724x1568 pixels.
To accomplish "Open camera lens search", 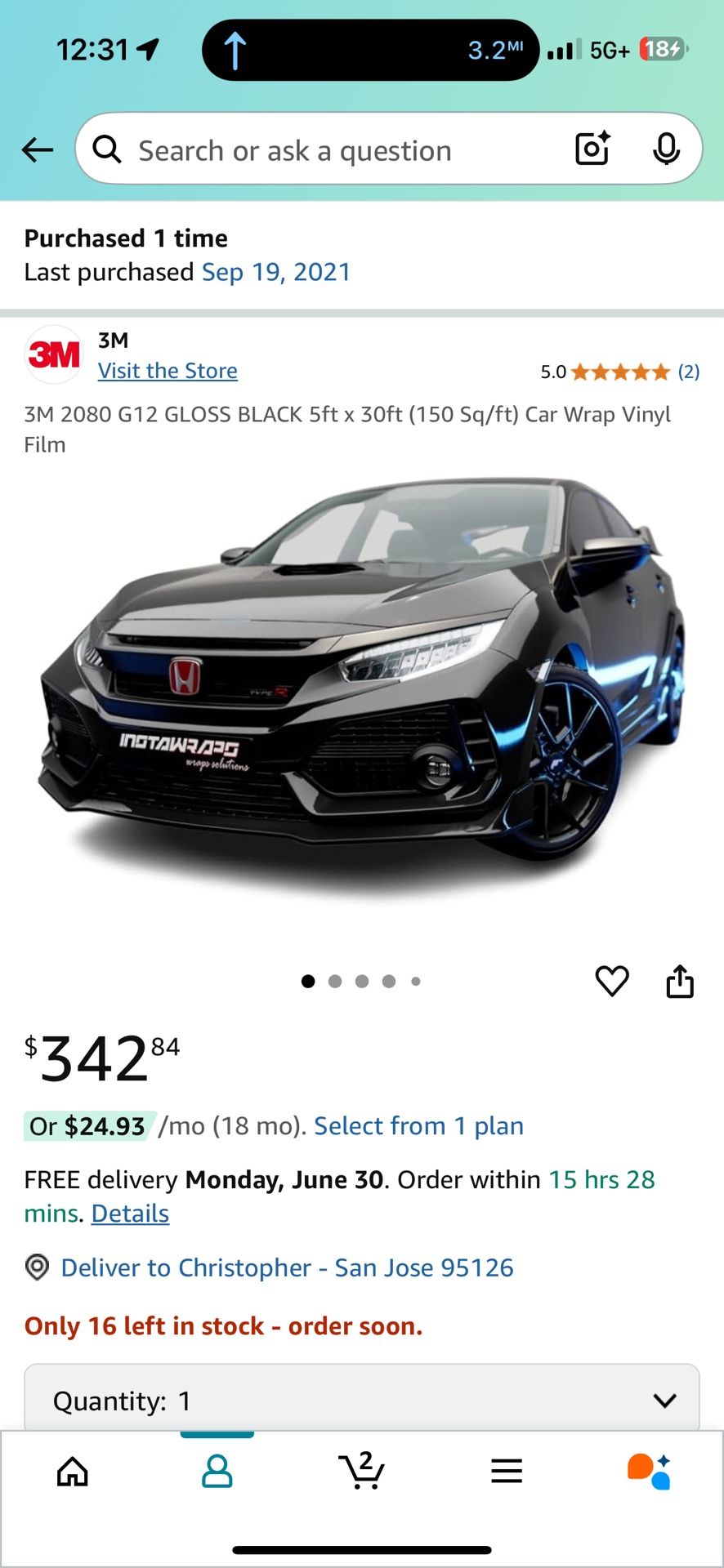I will 592,149.
